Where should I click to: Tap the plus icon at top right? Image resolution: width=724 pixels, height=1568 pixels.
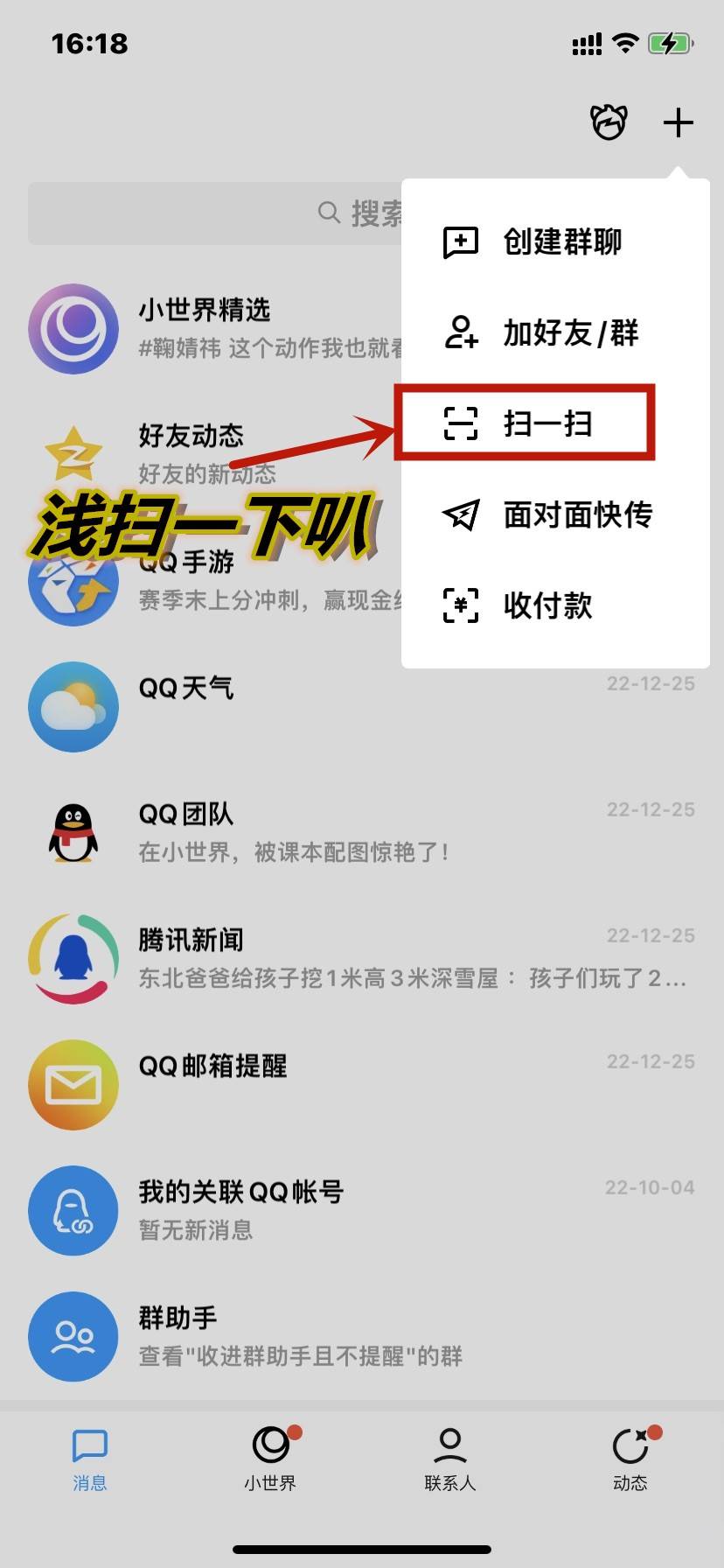pos(678,122)
